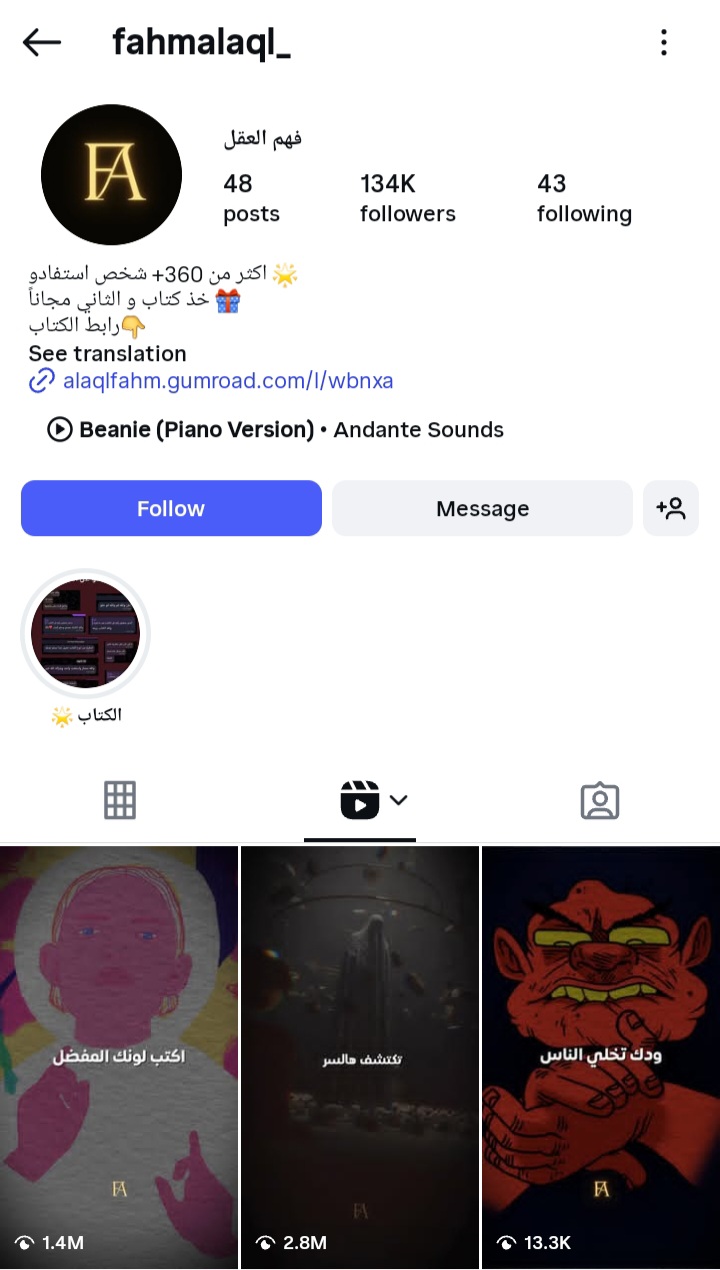Show suggested accounts with add-person icon
Viewport: 720px width, 1270px height.
click(670, 508)
